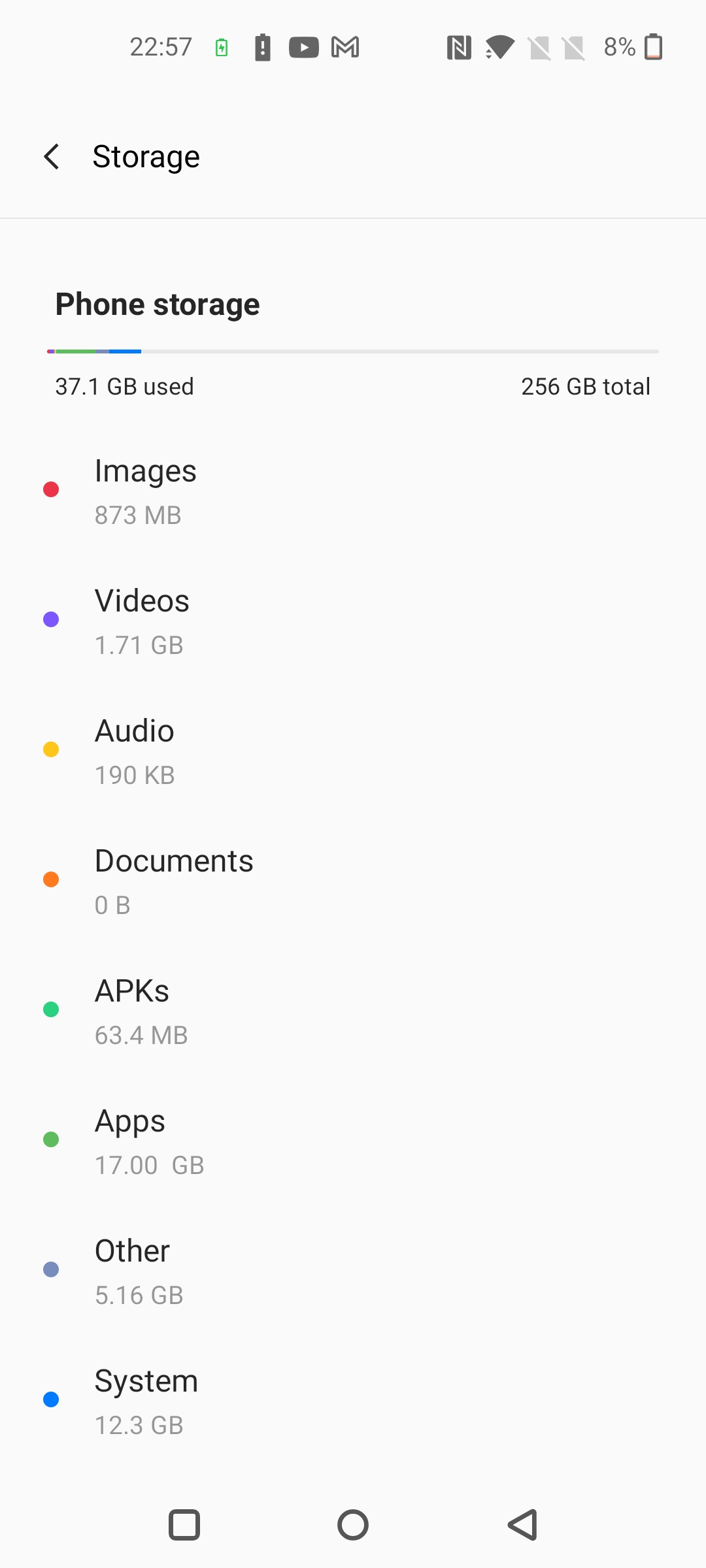Select the APKs storage row

(x=353, y=1011)
